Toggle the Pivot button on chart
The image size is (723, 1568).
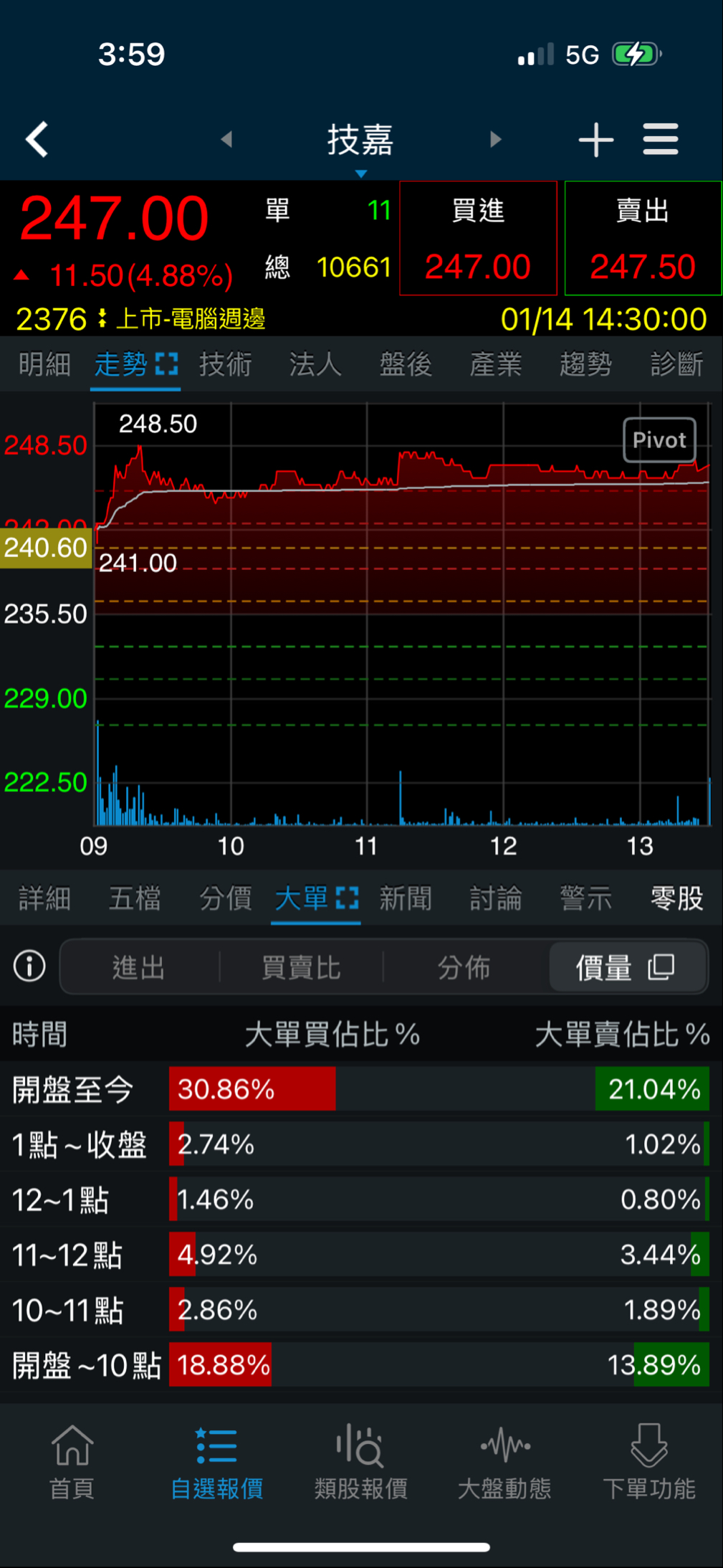pyautogui.click(x=659, y=439)
